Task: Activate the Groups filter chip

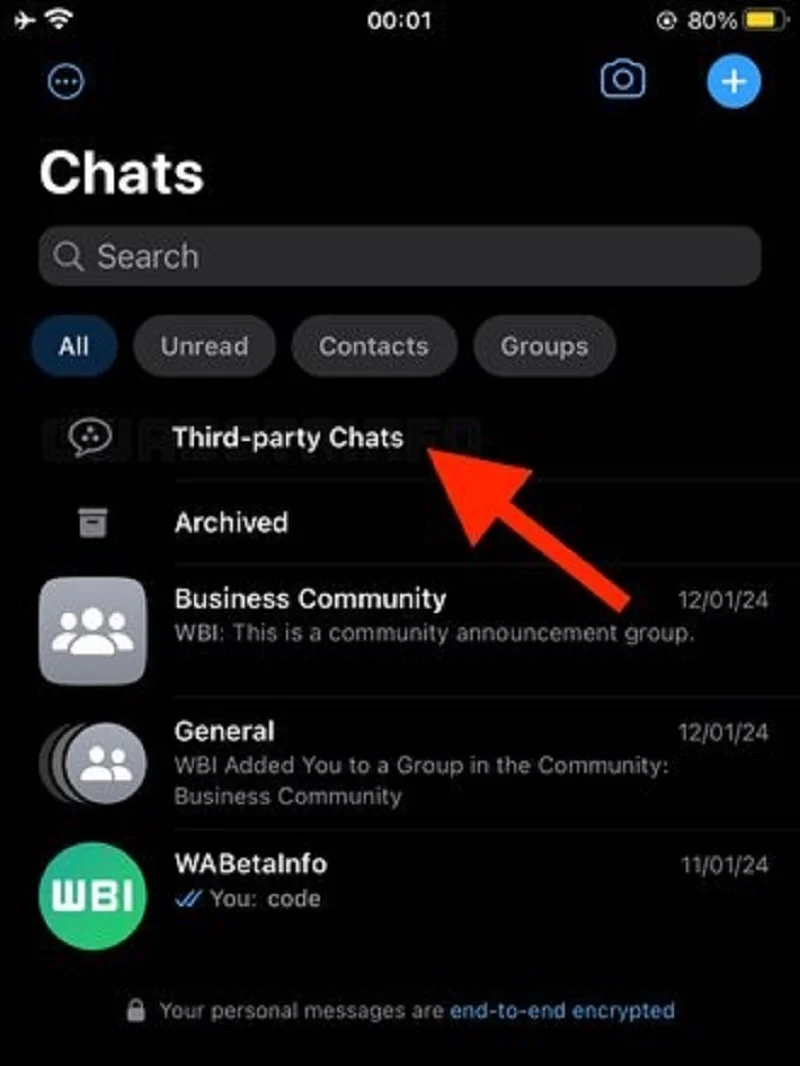Action: [x=544, y=346]
